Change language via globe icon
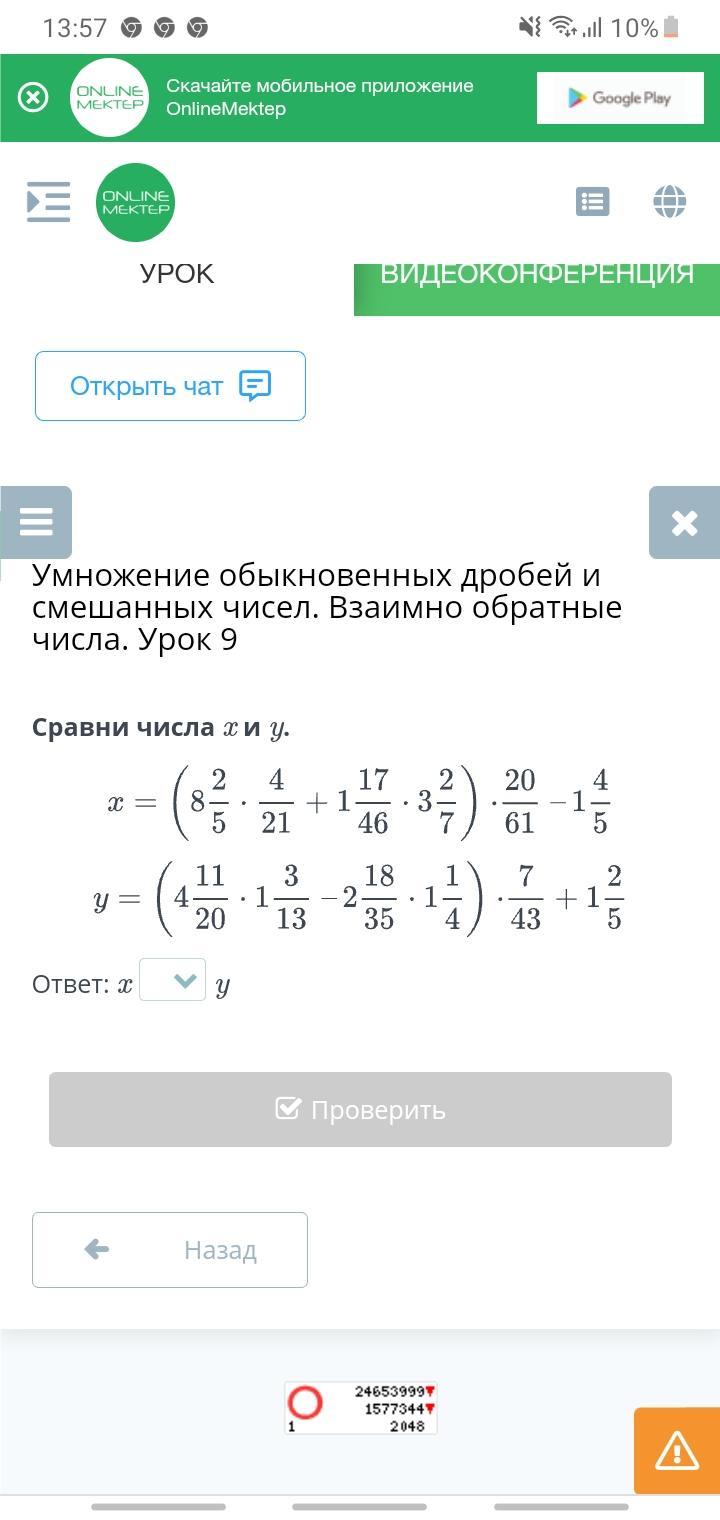The width and height of the screenshot is (720, 1520). [x=669, y=201]
